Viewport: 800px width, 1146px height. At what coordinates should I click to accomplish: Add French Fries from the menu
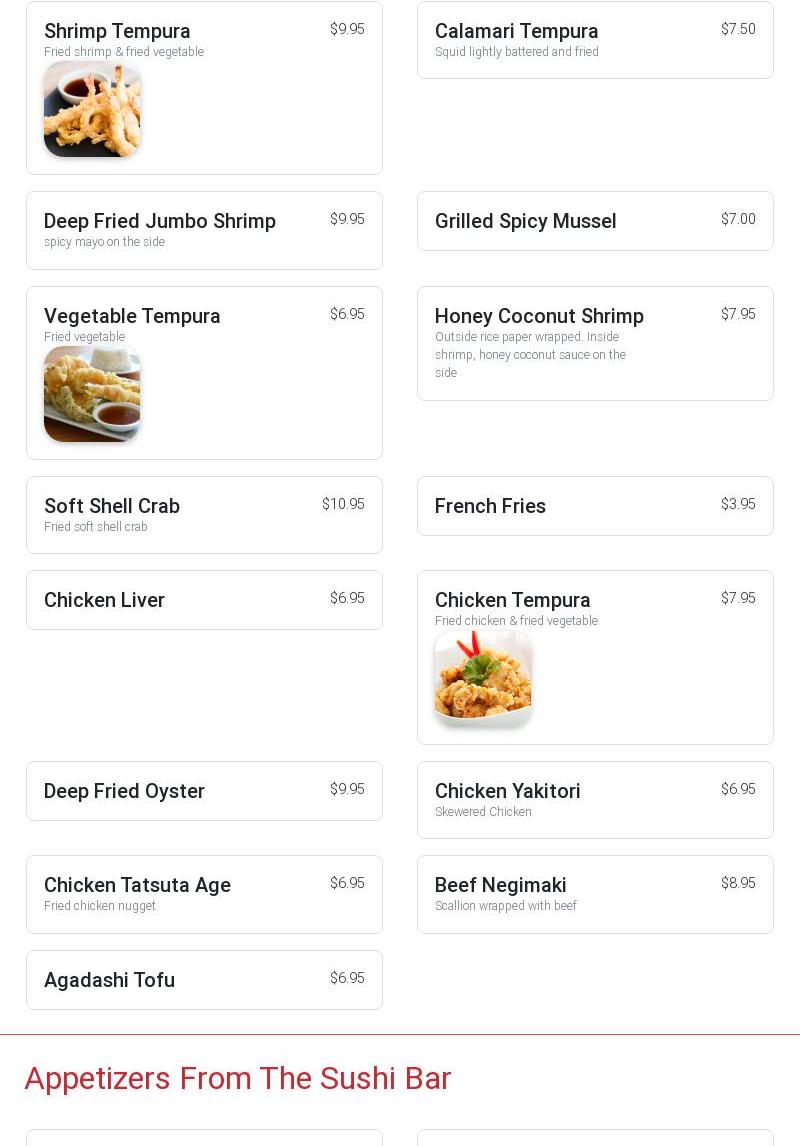coord(595,506)
